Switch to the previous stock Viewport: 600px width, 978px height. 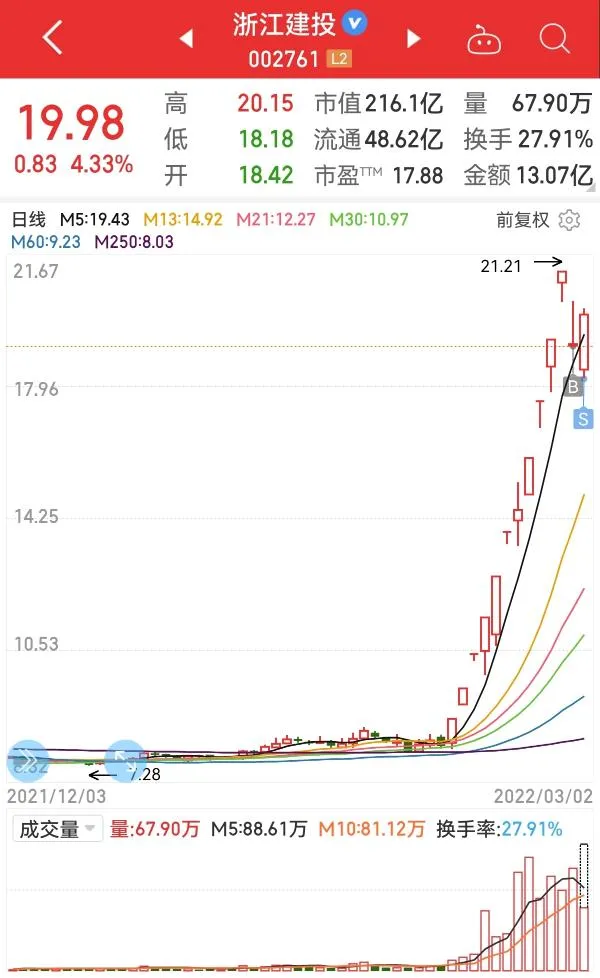tap(186, 39)
